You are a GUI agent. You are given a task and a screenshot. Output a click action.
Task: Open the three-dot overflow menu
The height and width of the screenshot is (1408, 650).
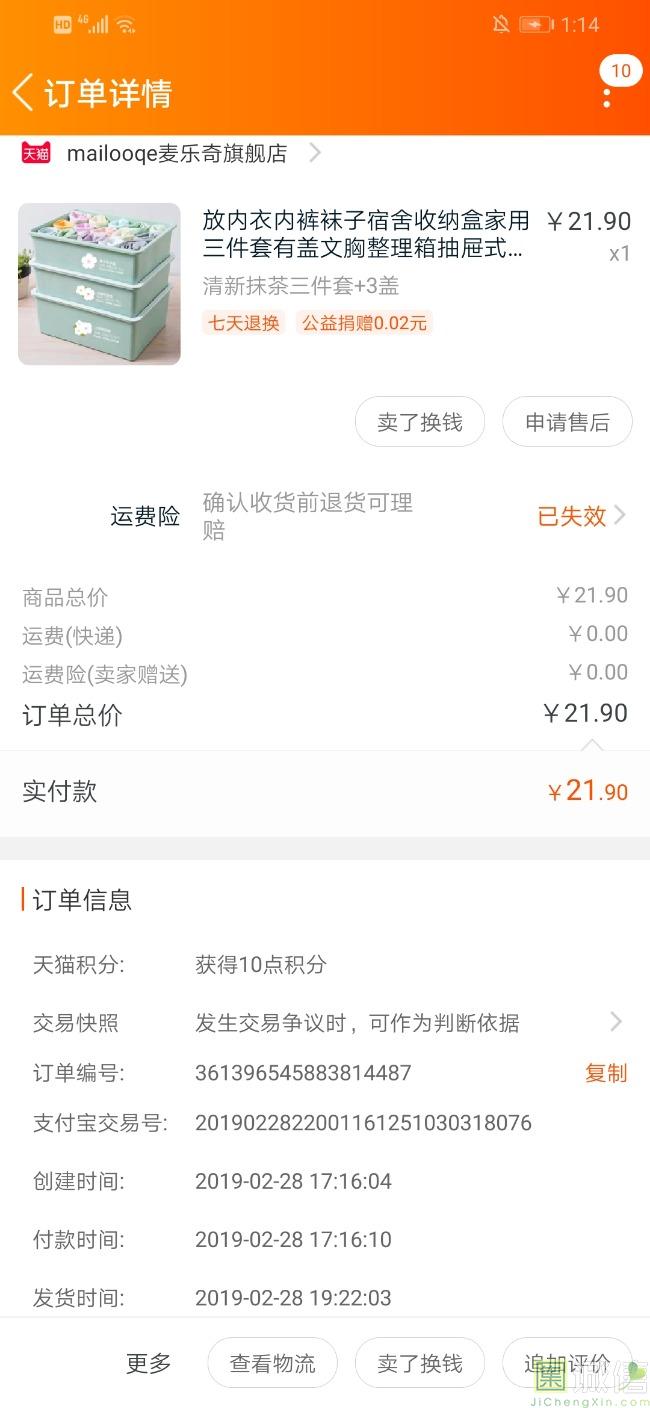pos(607,97)
